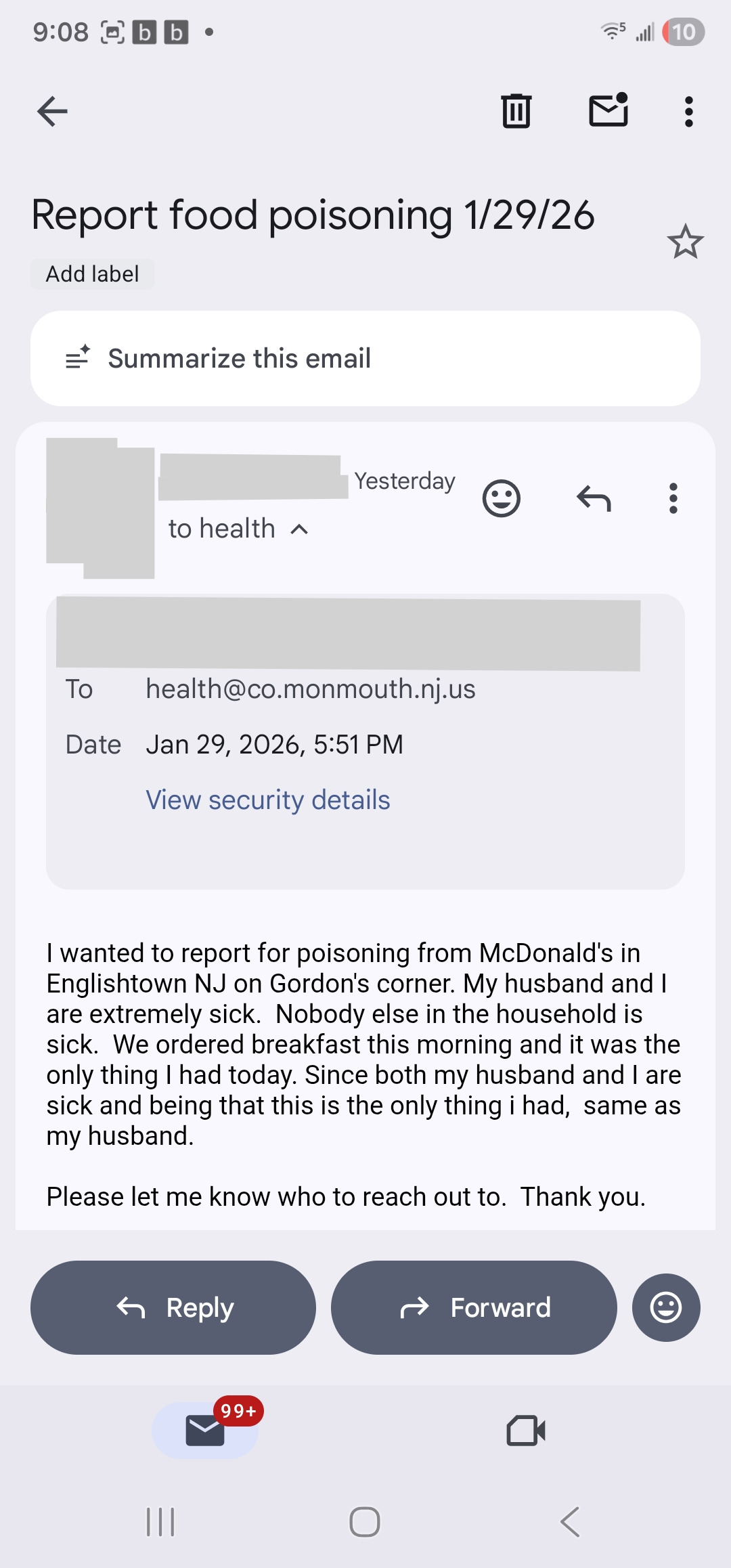Forward this email
This screenshot has height=1568, width=731.
(474, 1307)
